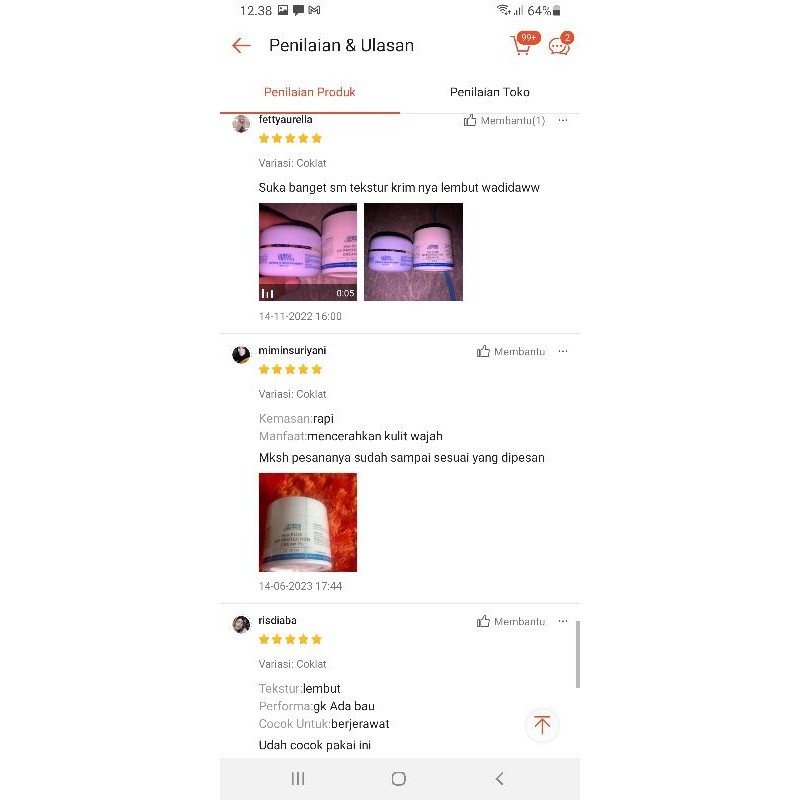Play fettyaurella's review video
Viewport: 800px width, 800px height.
coord(308,252)
